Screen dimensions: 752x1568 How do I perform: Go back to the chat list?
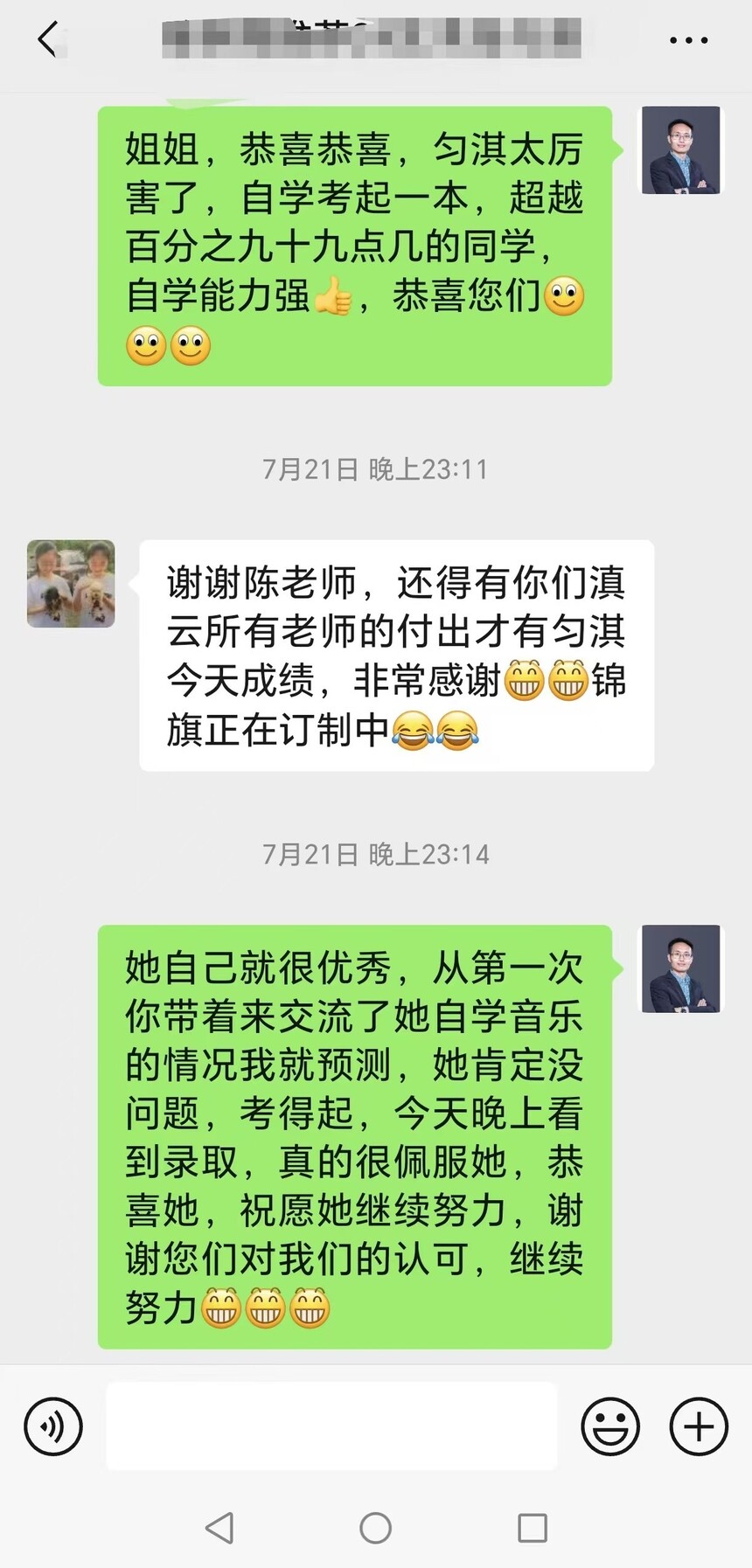pos(47,40)
